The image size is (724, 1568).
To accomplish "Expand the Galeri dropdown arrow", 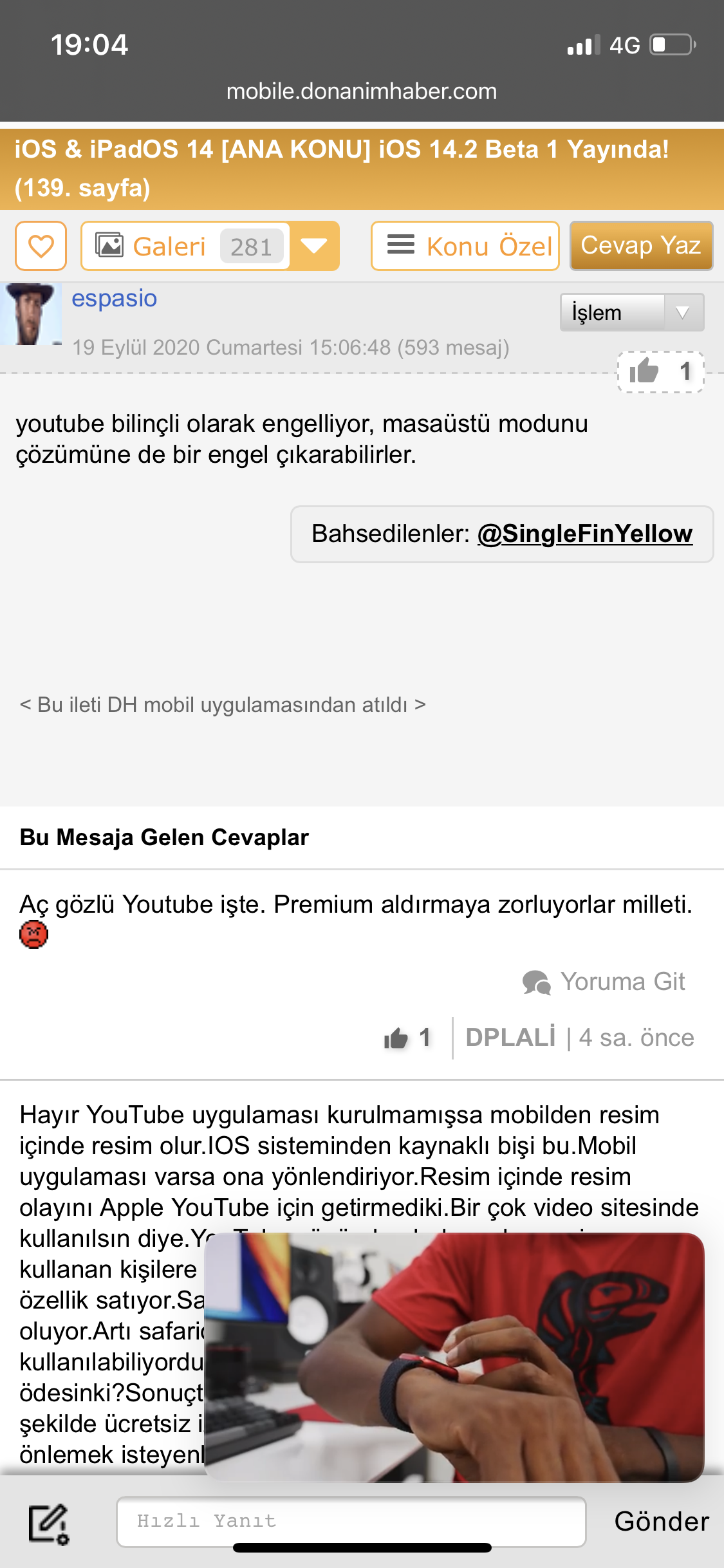I will [315, 246].
